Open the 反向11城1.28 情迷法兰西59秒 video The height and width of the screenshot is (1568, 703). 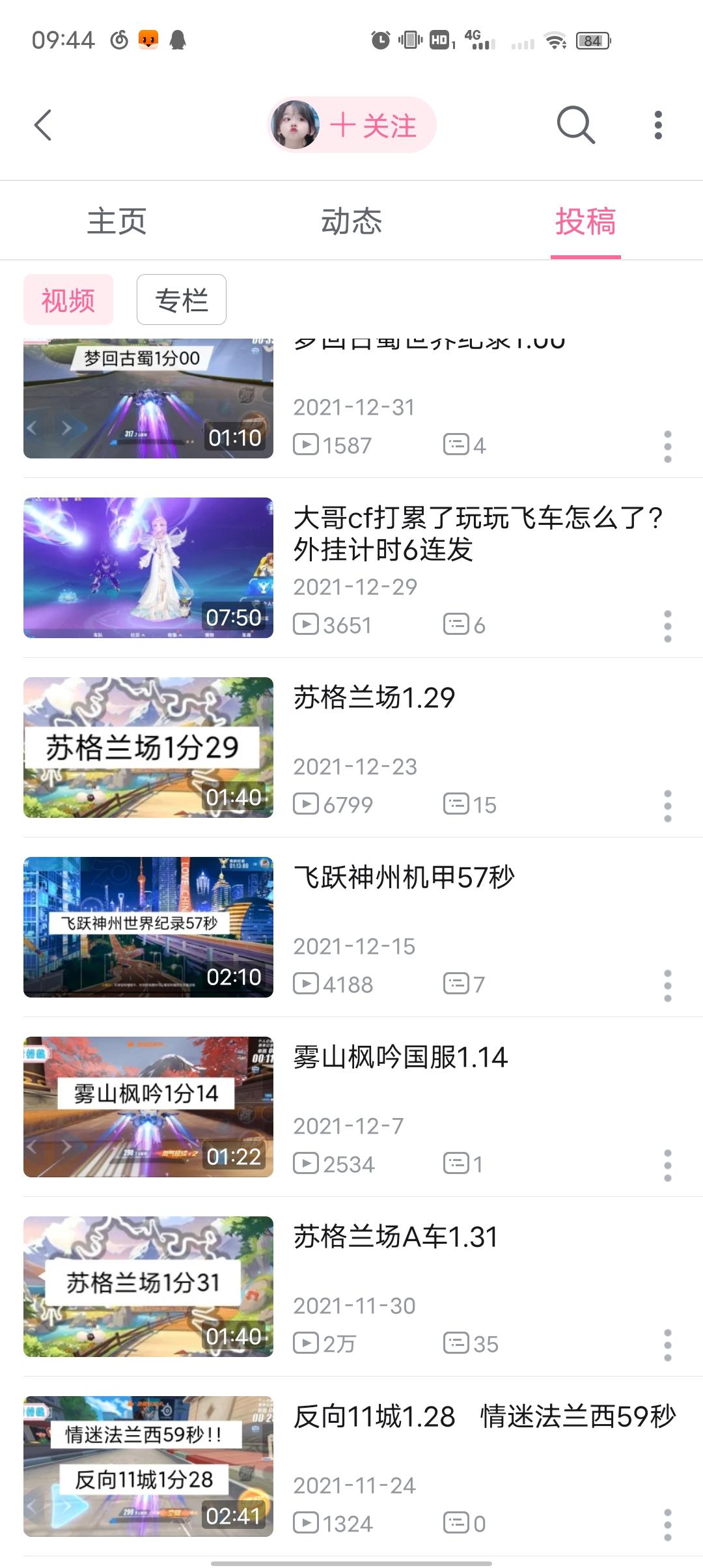[x=148, y=1466]
